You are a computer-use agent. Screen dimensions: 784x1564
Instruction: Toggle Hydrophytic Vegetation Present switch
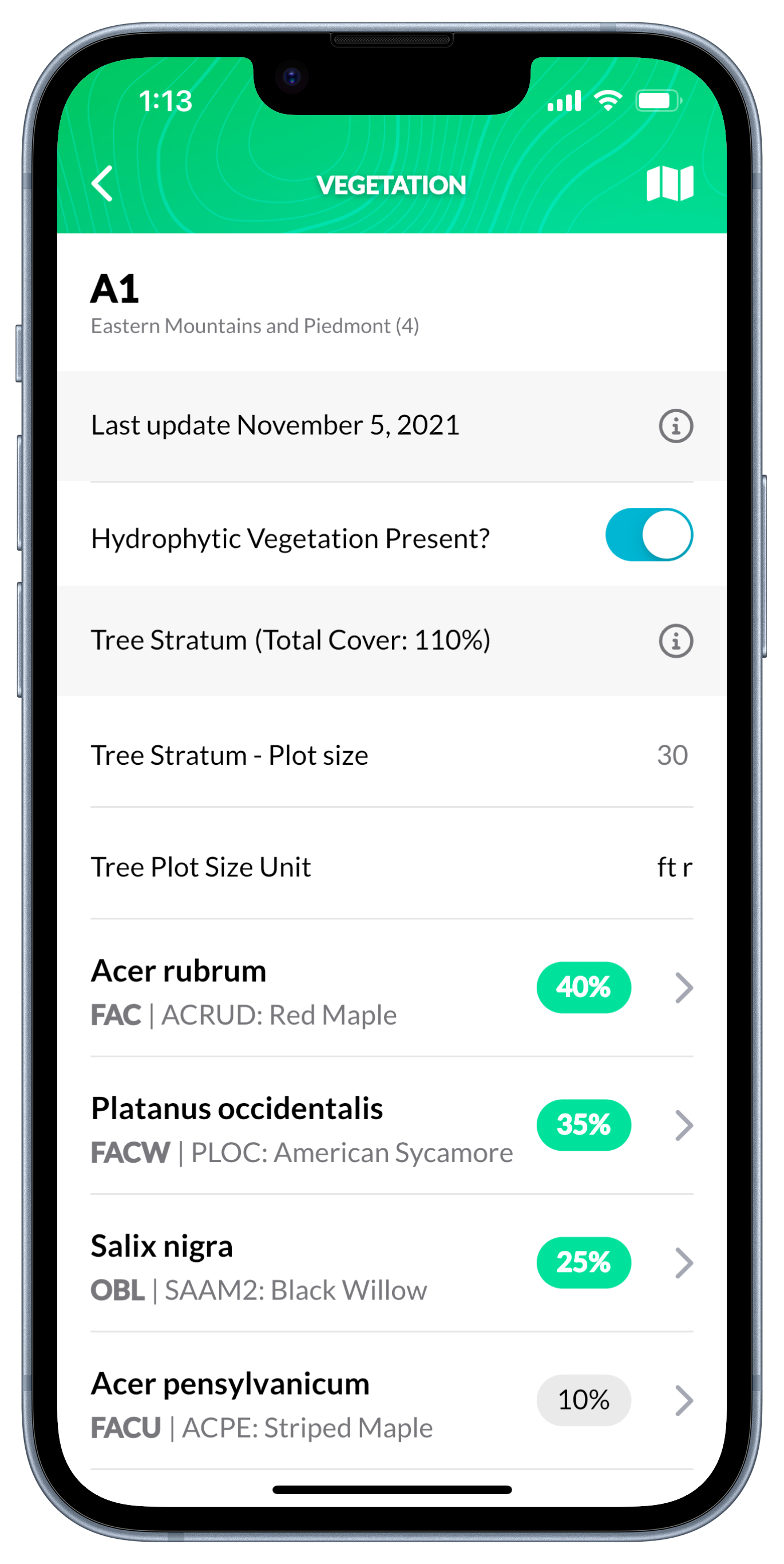(649, 535)
